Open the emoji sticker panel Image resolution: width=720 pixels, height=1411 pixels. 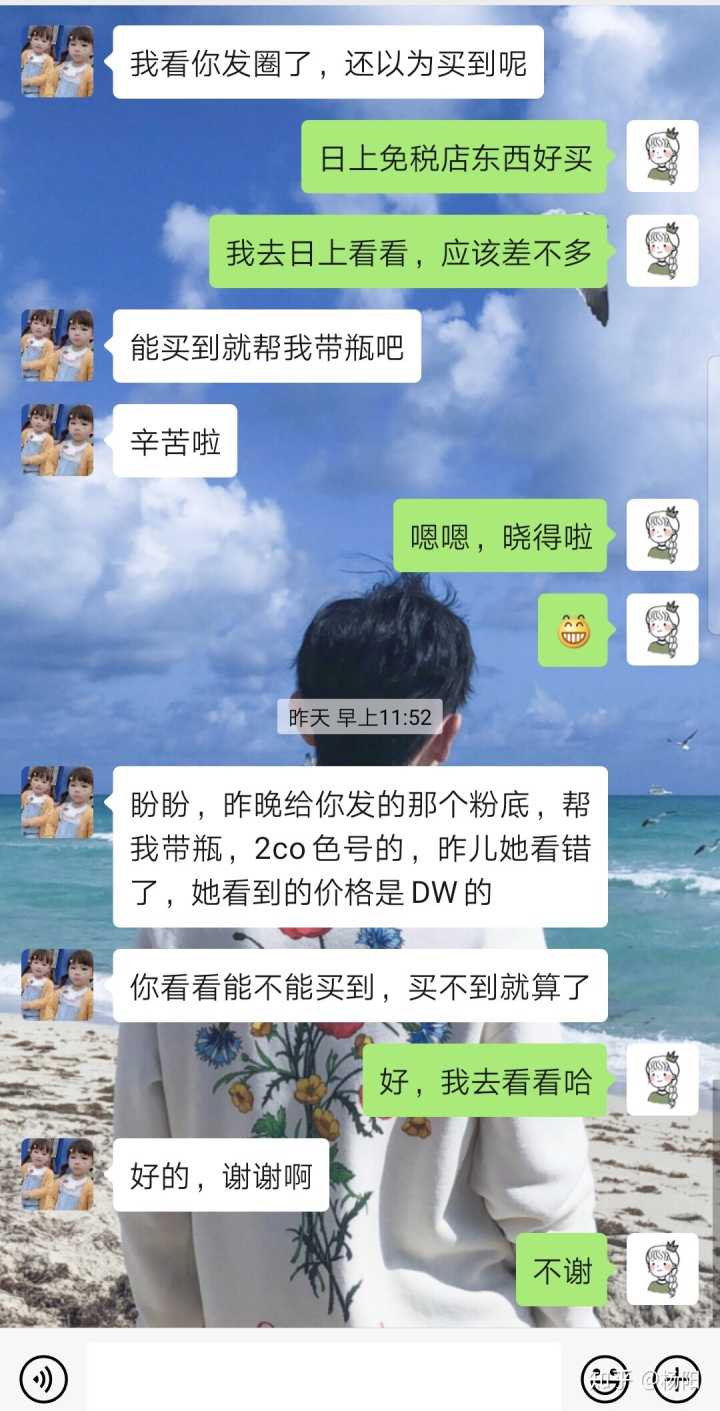coord(606,1378)
